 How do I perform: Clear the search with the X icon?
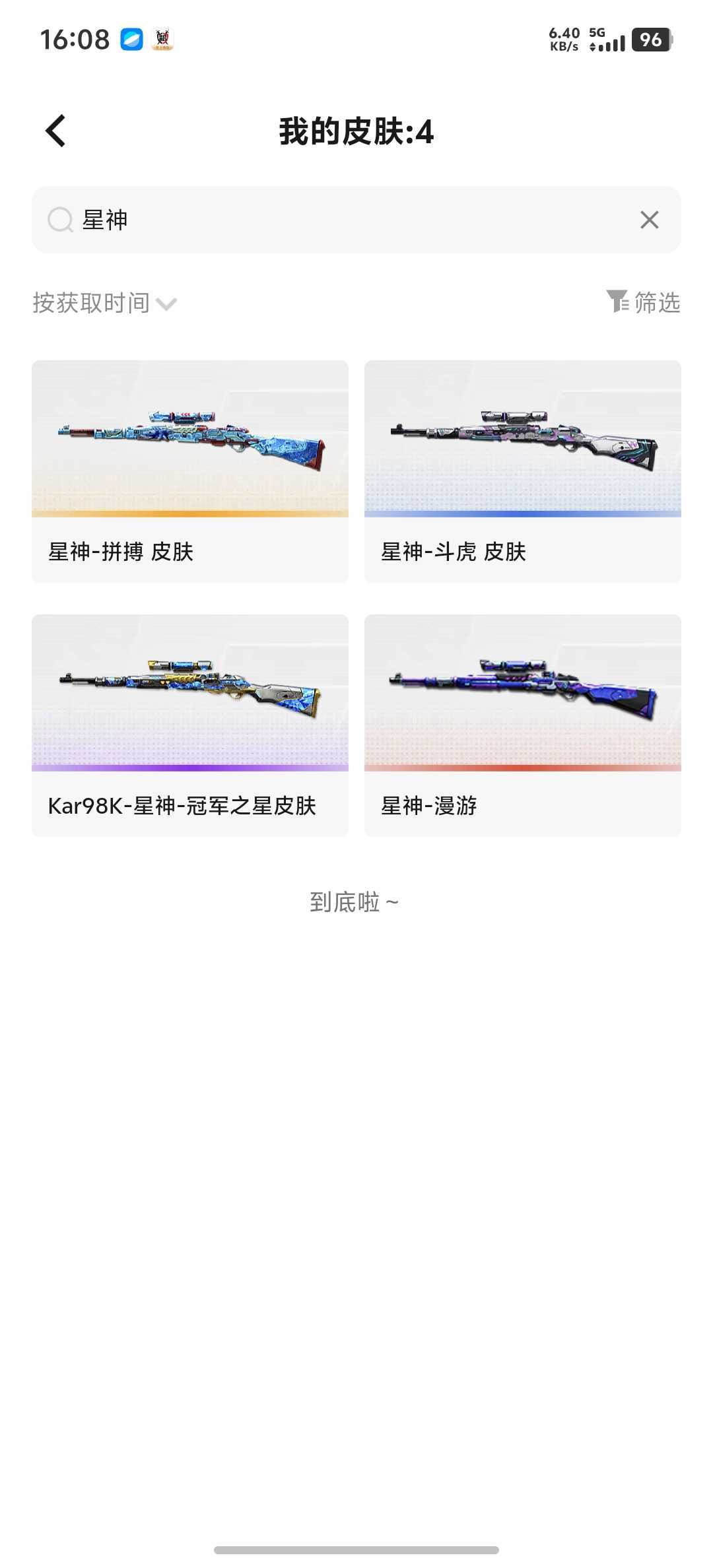pos(650,219)
